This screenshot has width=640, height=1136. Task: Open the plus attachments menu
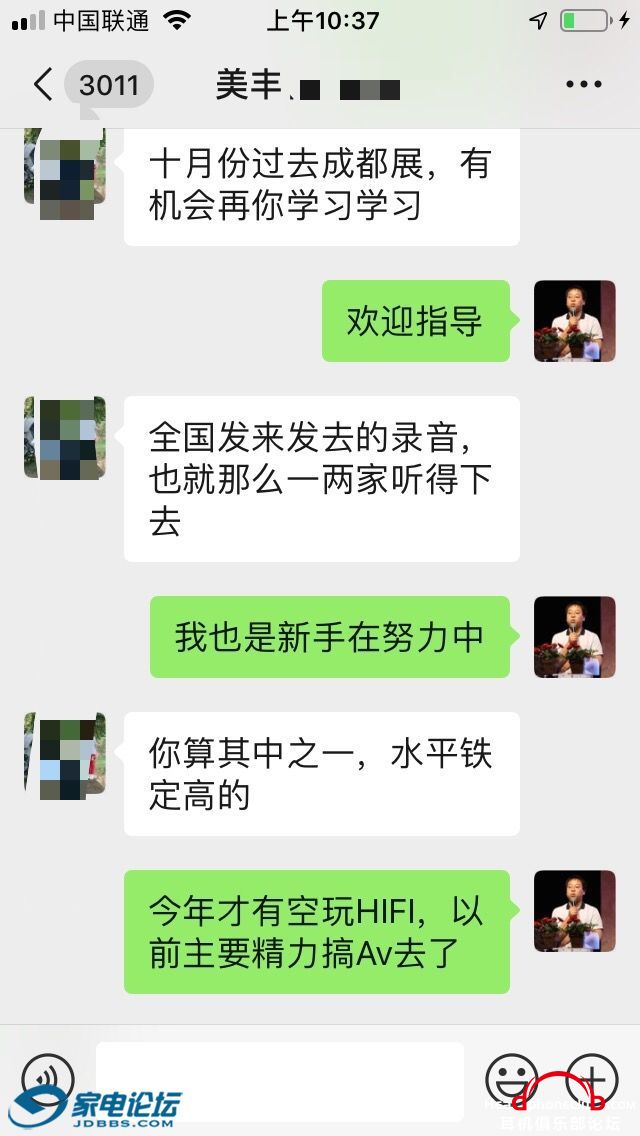[592, 1080]
